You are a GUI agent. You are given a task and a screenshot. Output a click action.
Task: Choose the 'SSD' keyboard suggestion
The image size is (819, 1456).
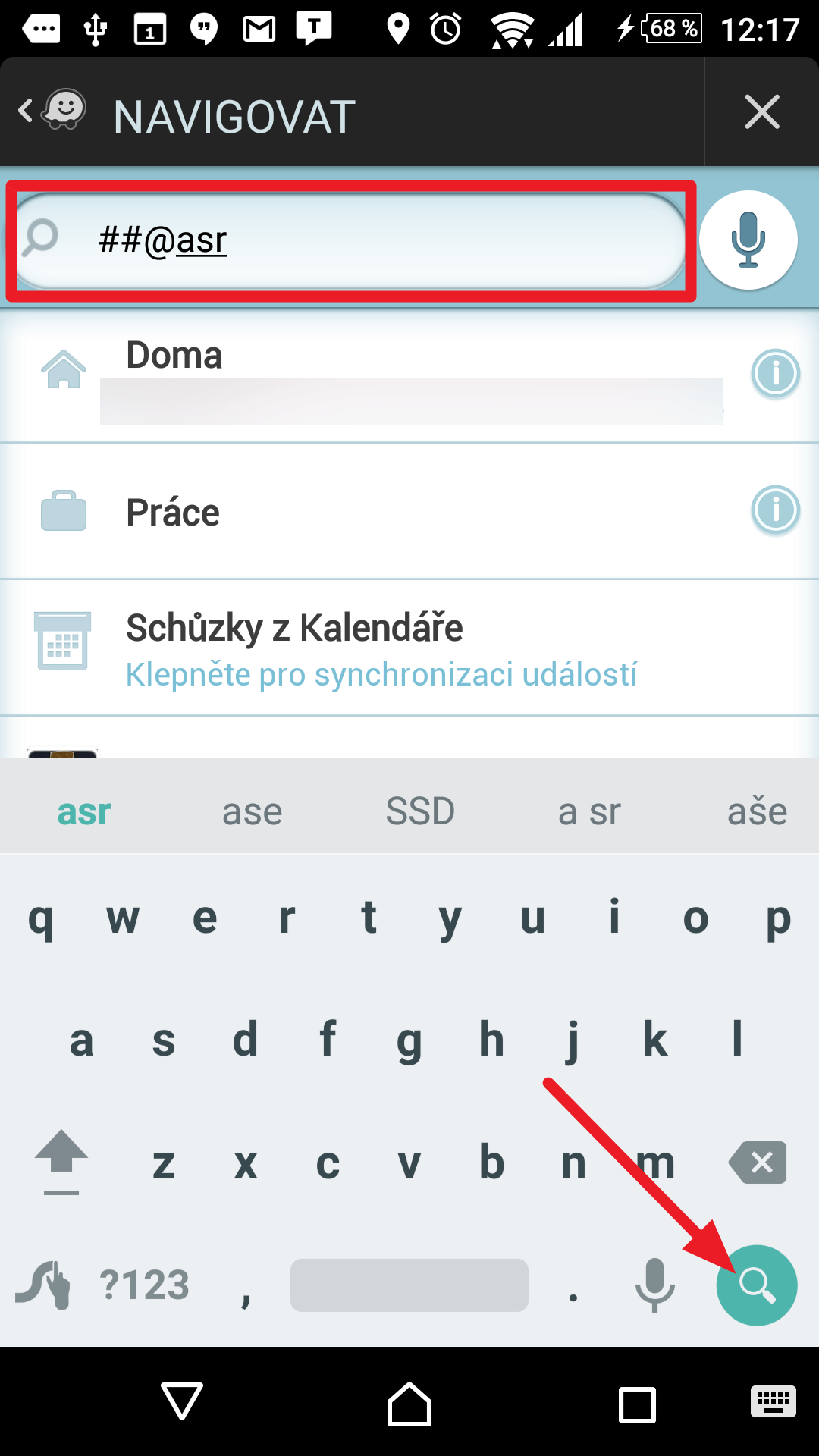(420, 812)
